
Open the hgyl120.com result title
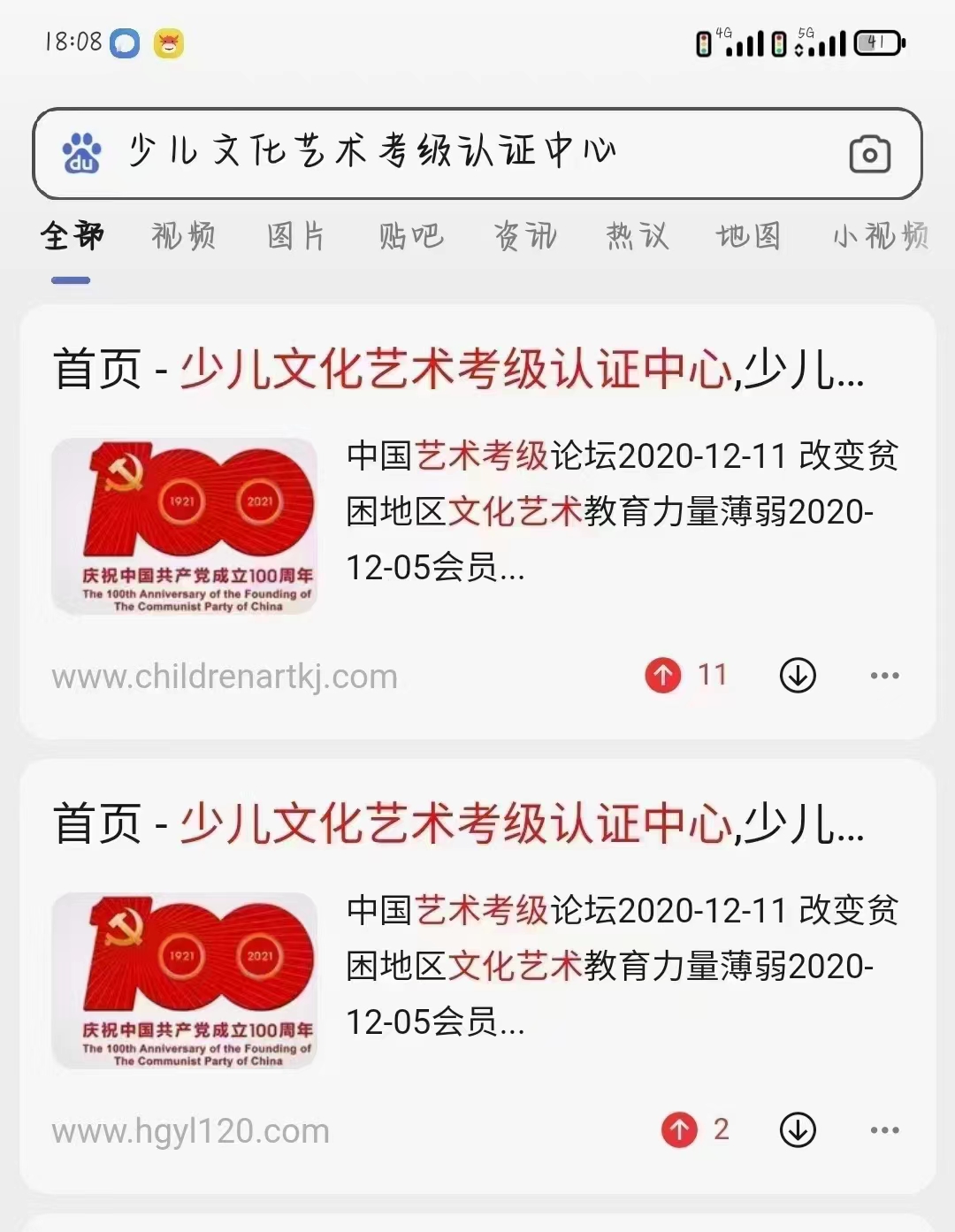[458, 823]
